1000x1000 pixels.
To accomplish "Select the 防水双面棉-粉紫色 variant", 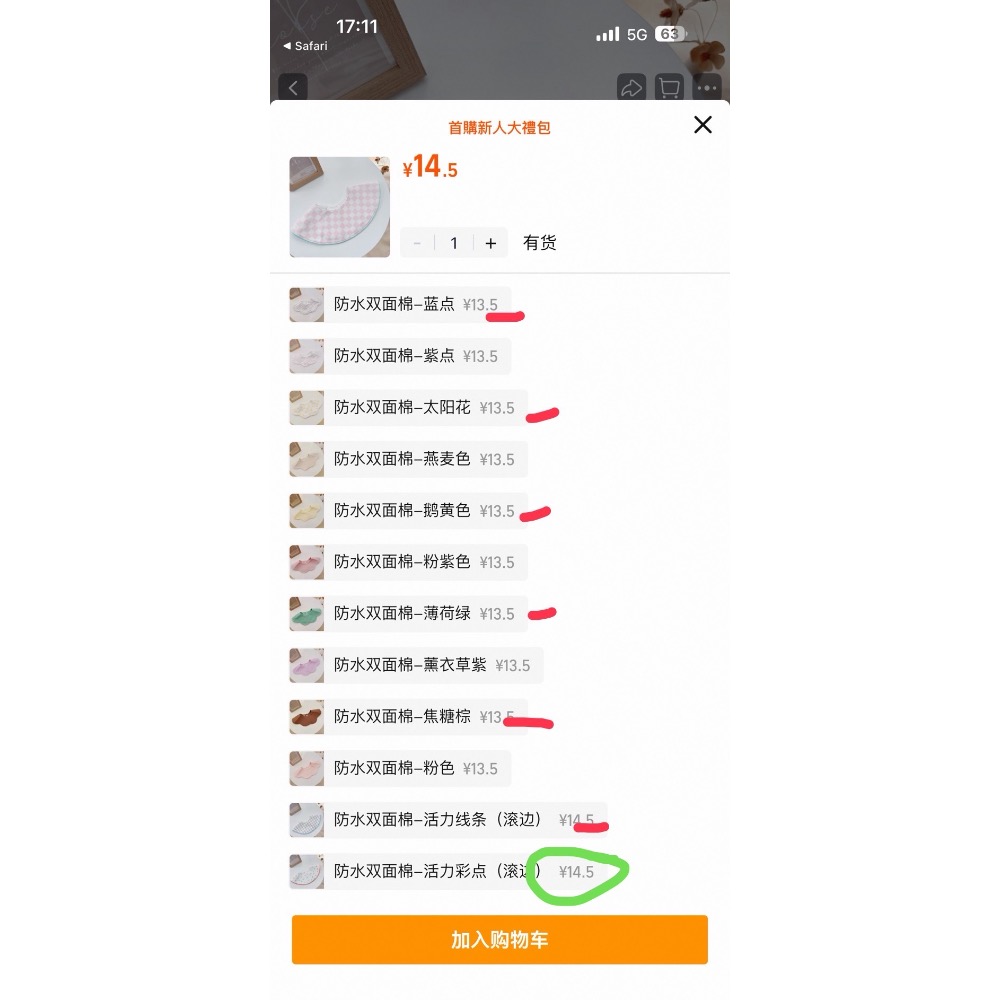I will [408, 562].
